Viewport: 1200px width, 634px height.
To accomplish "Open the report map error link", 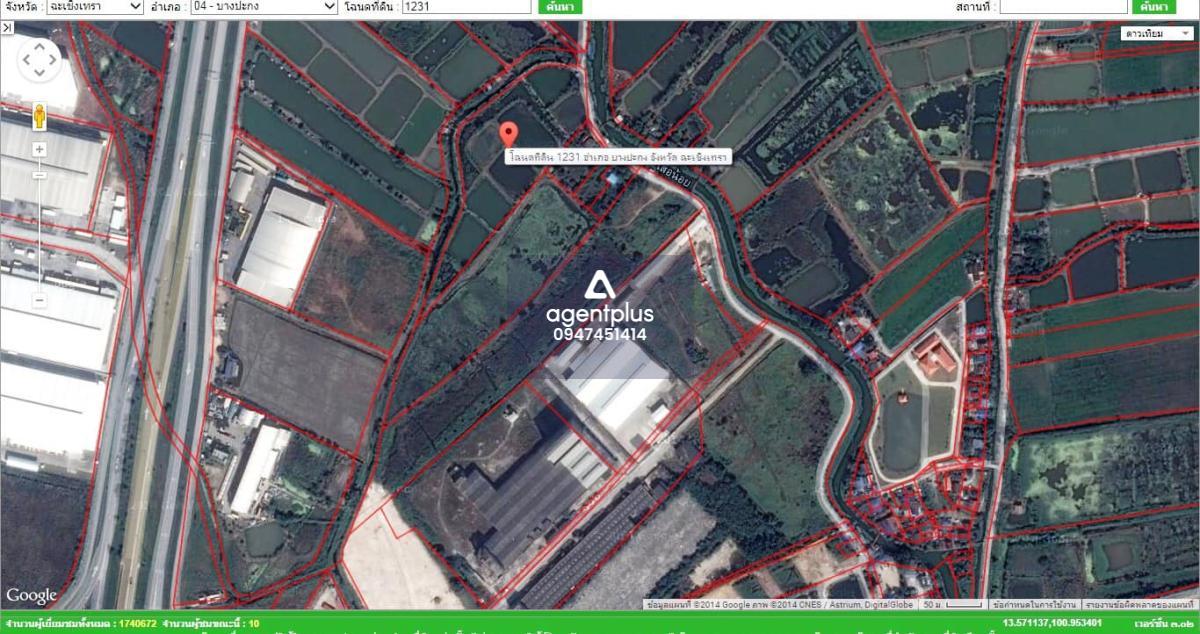I will coord(1139,605).
